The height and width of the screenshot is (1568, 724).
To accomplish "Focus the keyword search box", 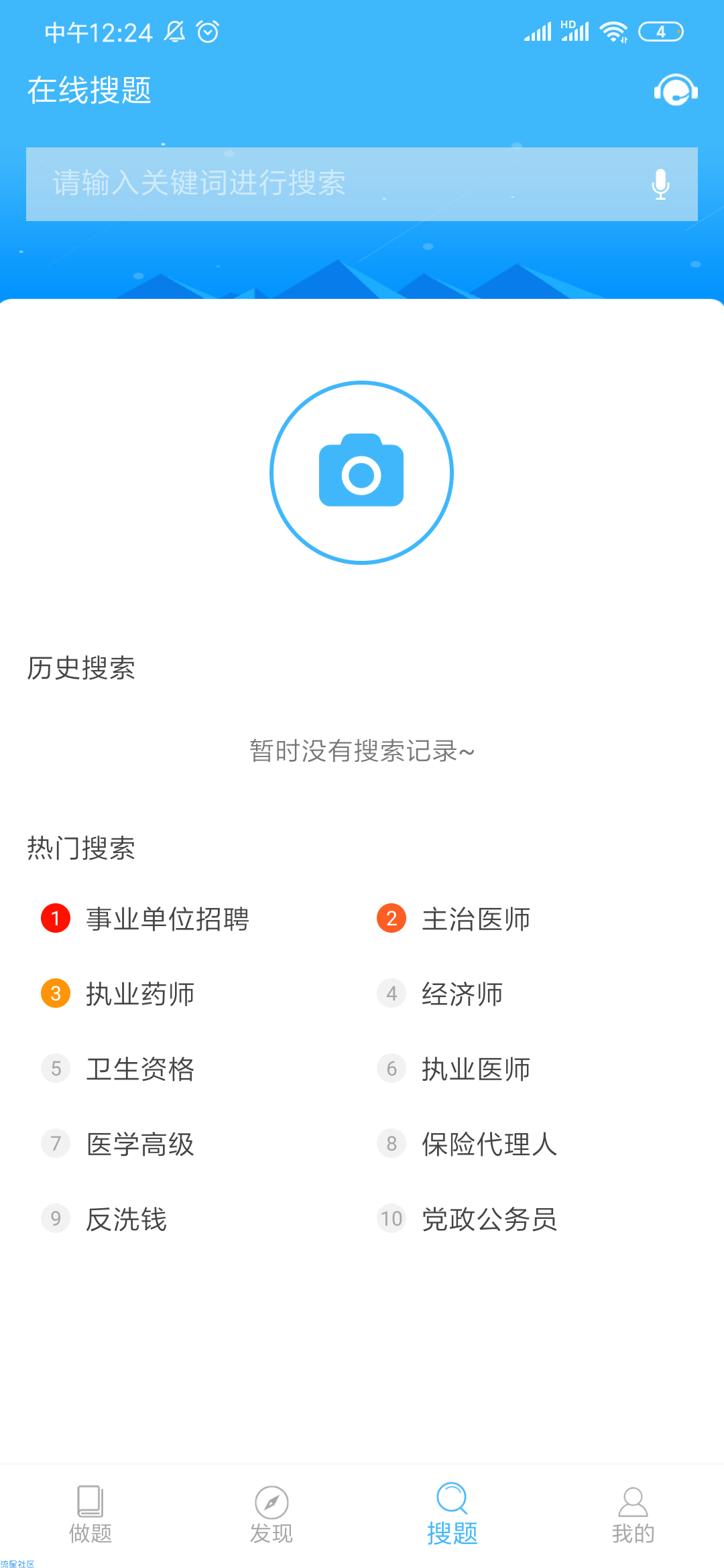I will pos(335,184).
